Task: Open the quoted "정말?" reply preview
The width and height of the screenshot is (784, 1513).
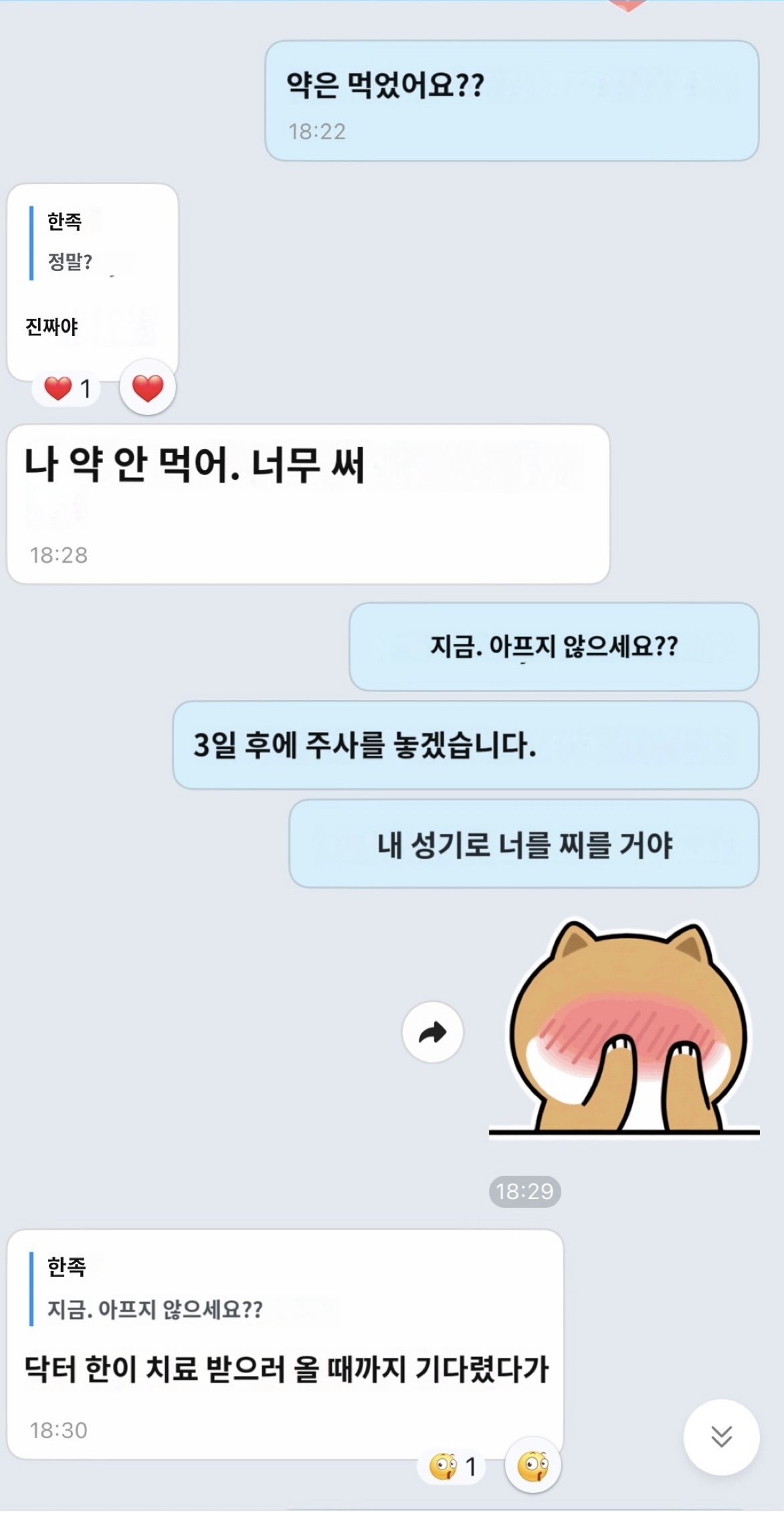Action: point(80,242)
